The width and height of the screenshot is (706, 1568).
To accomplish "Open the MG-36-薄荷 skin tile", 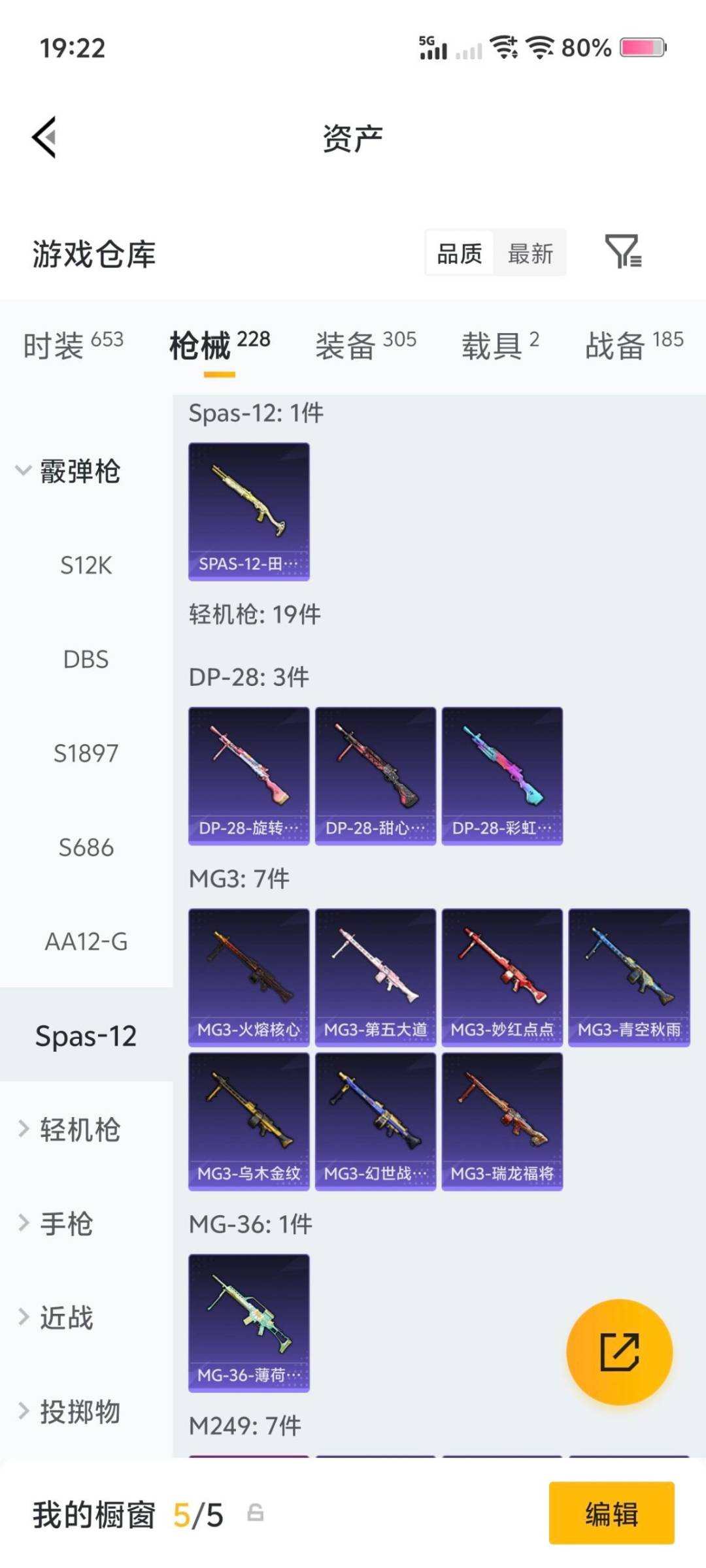I will 248,1322.
